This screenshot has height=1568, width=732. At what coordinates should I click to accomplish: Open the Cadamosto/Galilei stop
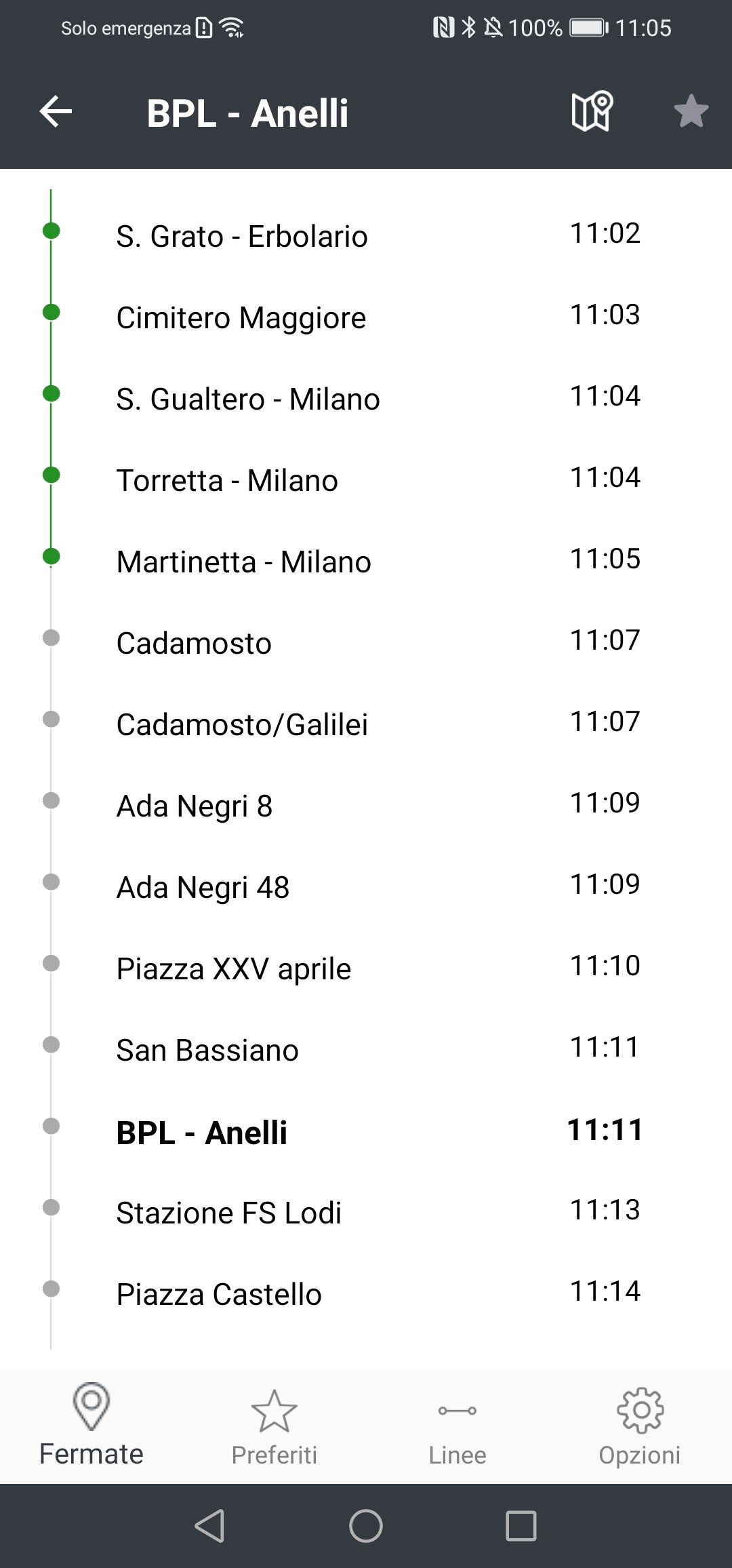(242, 725)
